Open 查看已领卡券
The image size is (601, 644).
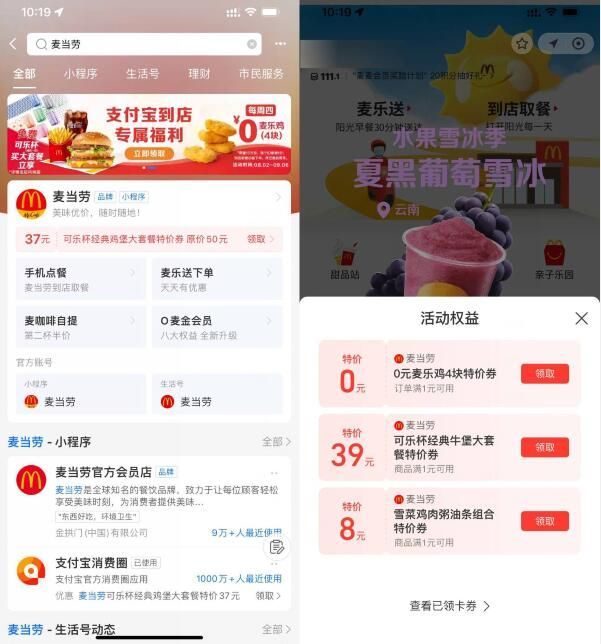click(x=449, y=606)
